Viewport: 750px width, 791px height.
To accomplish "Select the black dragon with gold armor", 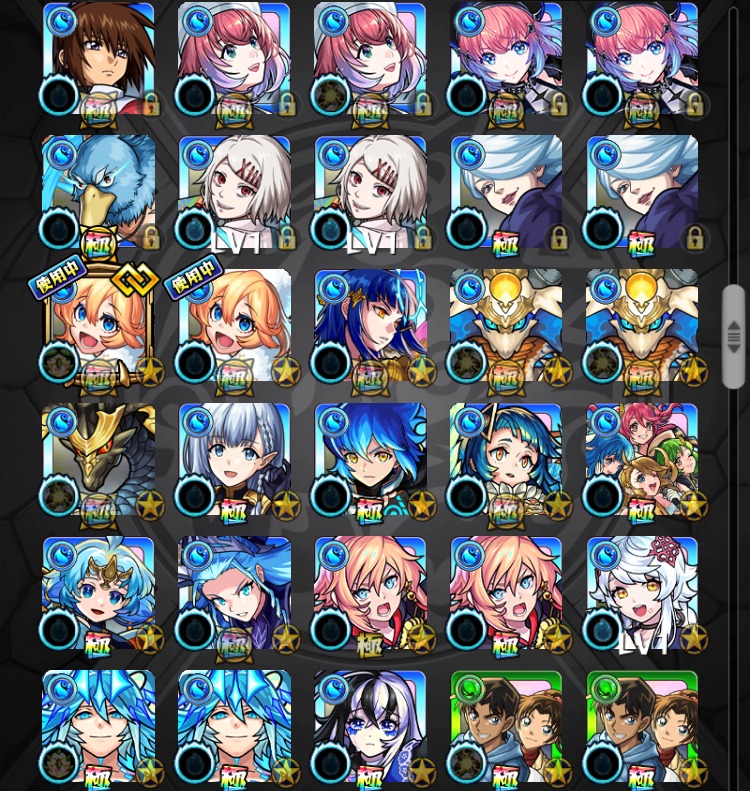I will (x=99, y=461).
